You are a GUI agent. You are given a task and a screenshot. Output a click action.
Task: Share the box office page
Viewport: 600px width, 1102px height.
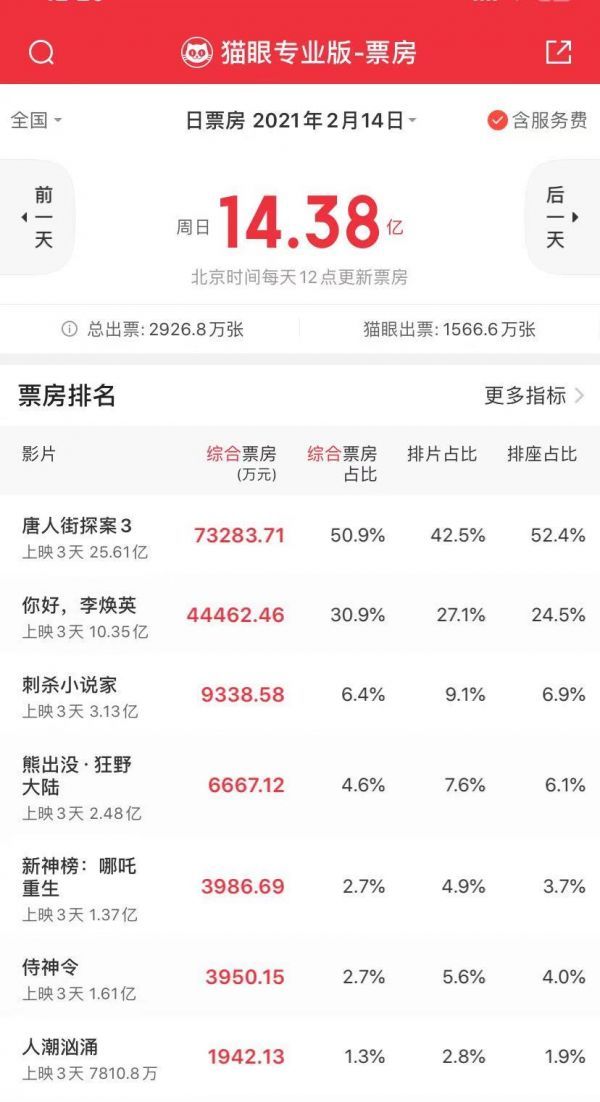pyautogui.click(x=559, y=52)
